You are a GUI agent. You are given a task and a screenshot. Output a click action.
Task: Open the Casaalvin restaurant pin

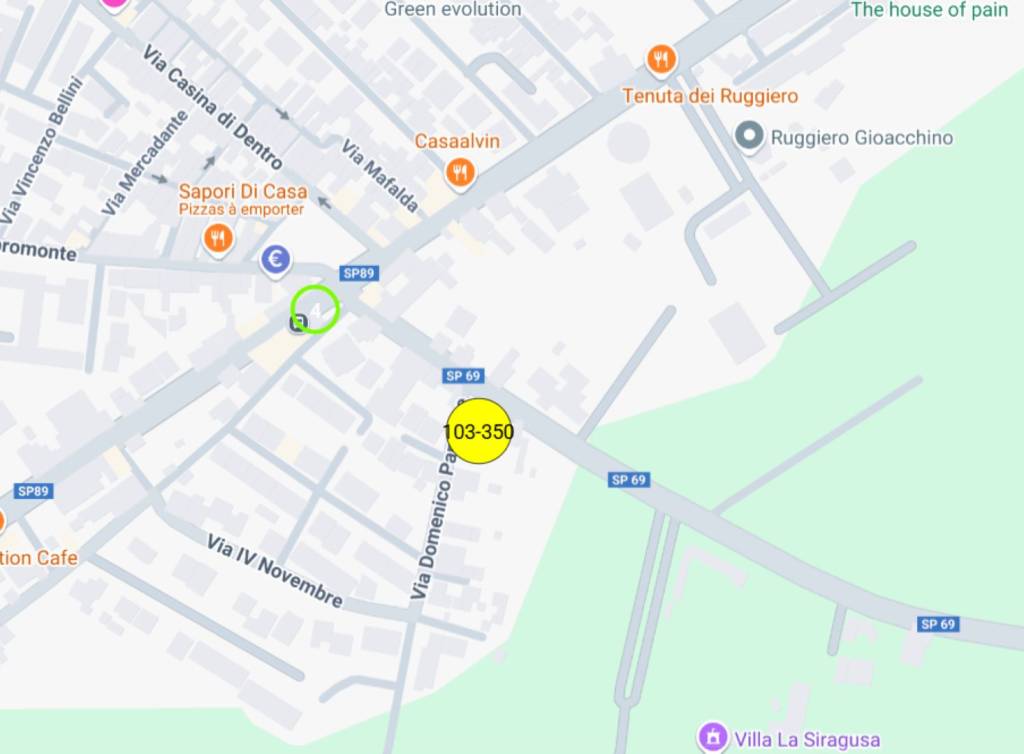459,173
